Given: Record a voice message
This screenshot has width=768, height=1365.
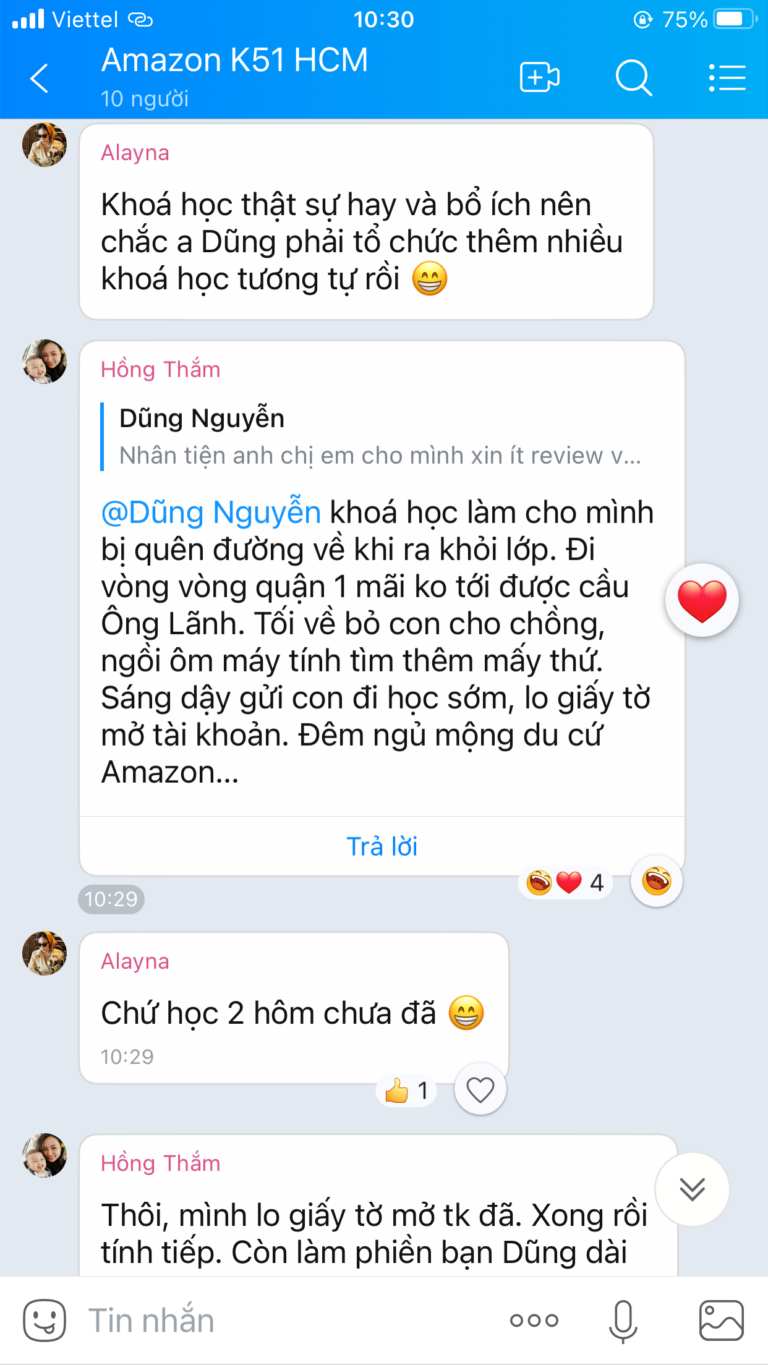Looking at the screenshot, I should point(623,1320).
